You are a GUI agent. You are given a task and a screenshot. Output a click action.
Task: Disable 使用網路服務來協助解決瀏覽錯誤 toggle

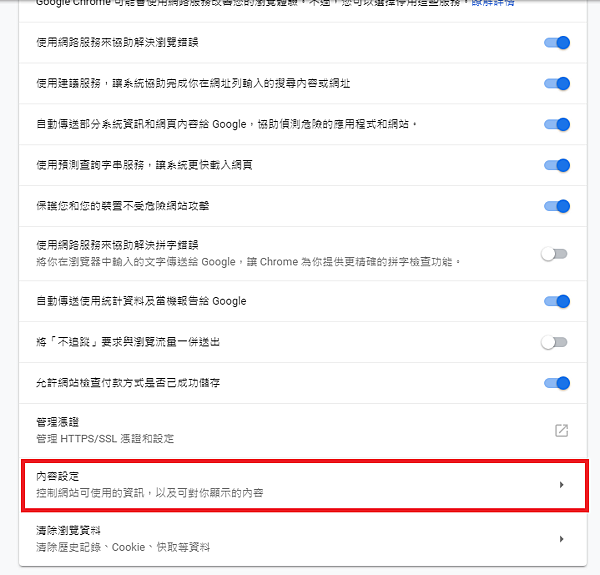pos(556,43)
